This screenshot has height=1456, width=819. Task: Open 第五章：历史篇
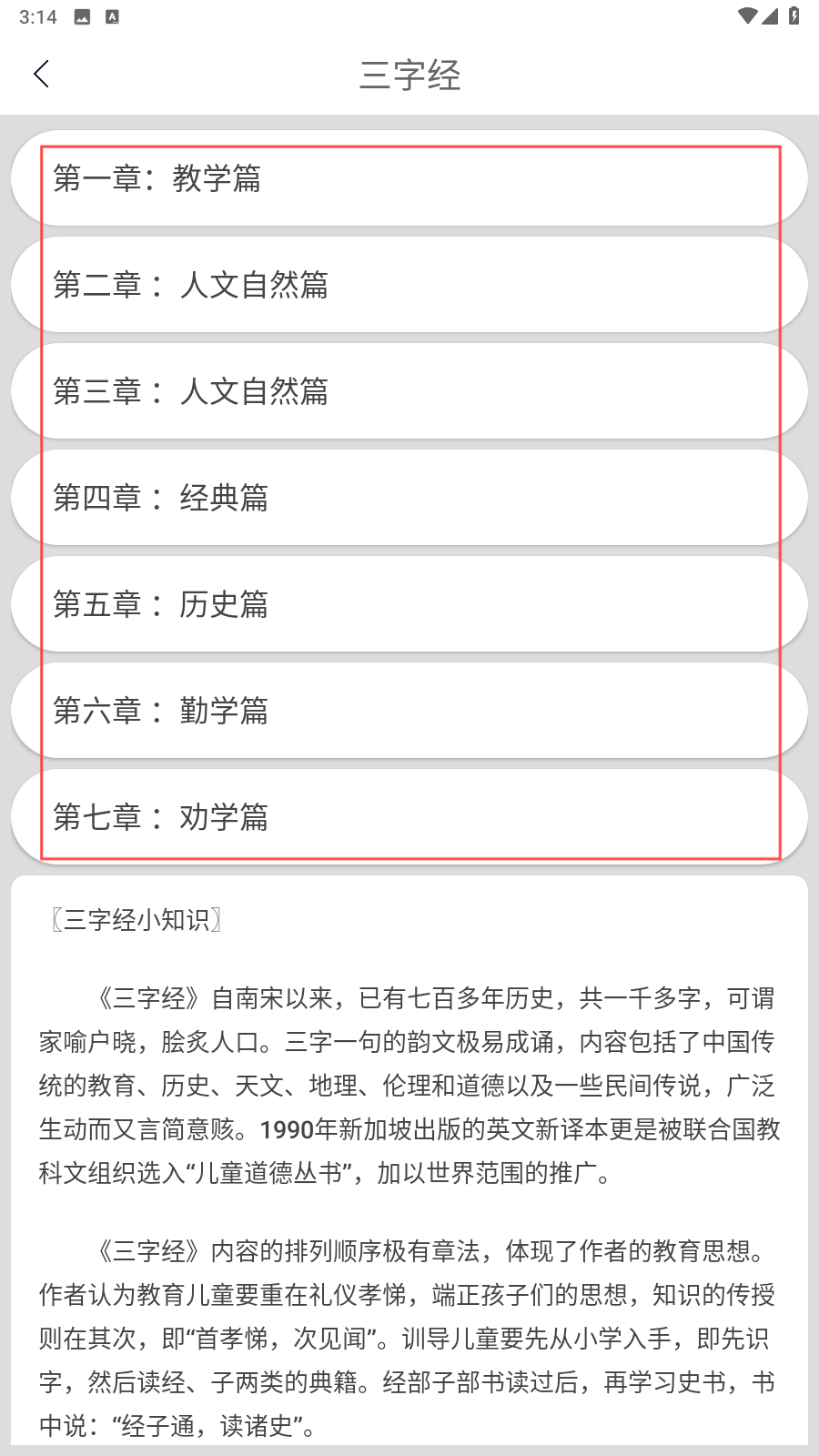409,604
